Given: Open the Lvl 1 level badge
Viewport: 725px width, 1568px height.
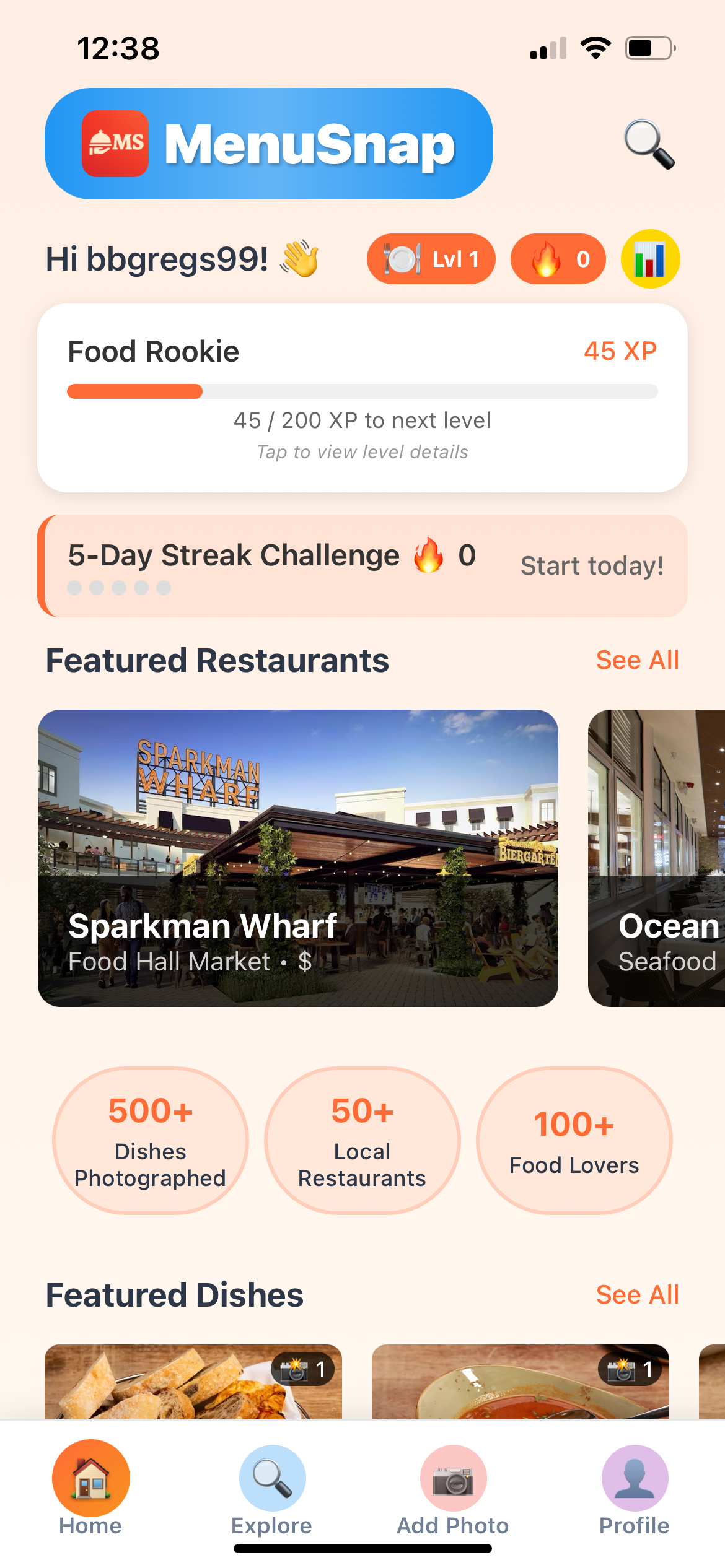Looking at the screenshot, I should pos(431,259).
